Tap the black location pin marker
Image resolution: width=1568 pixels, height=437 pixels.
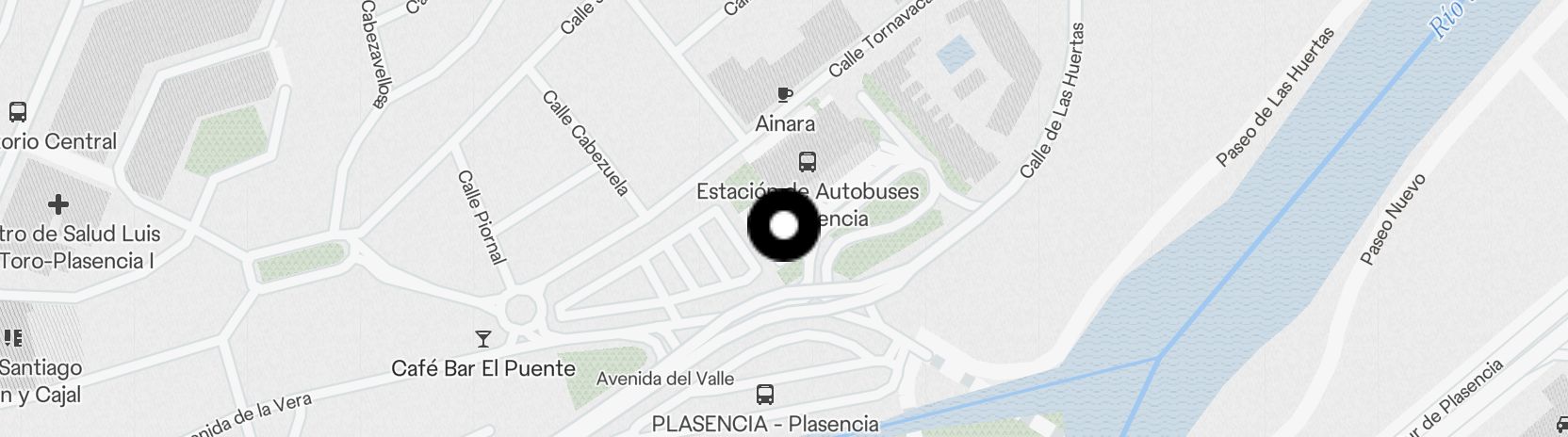coord(783,226)
